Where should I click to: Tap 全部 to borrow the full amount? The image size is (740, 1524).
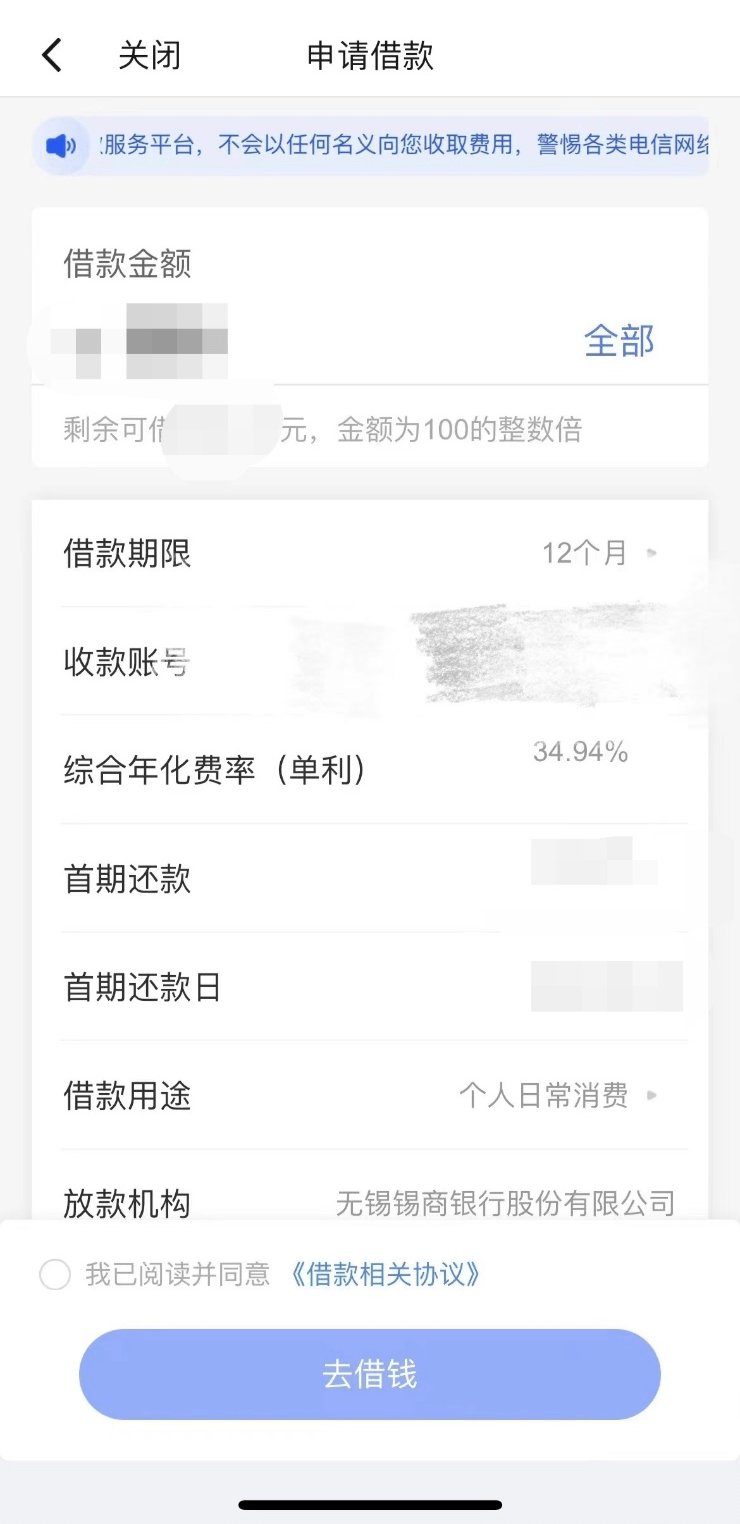point(618,341)
